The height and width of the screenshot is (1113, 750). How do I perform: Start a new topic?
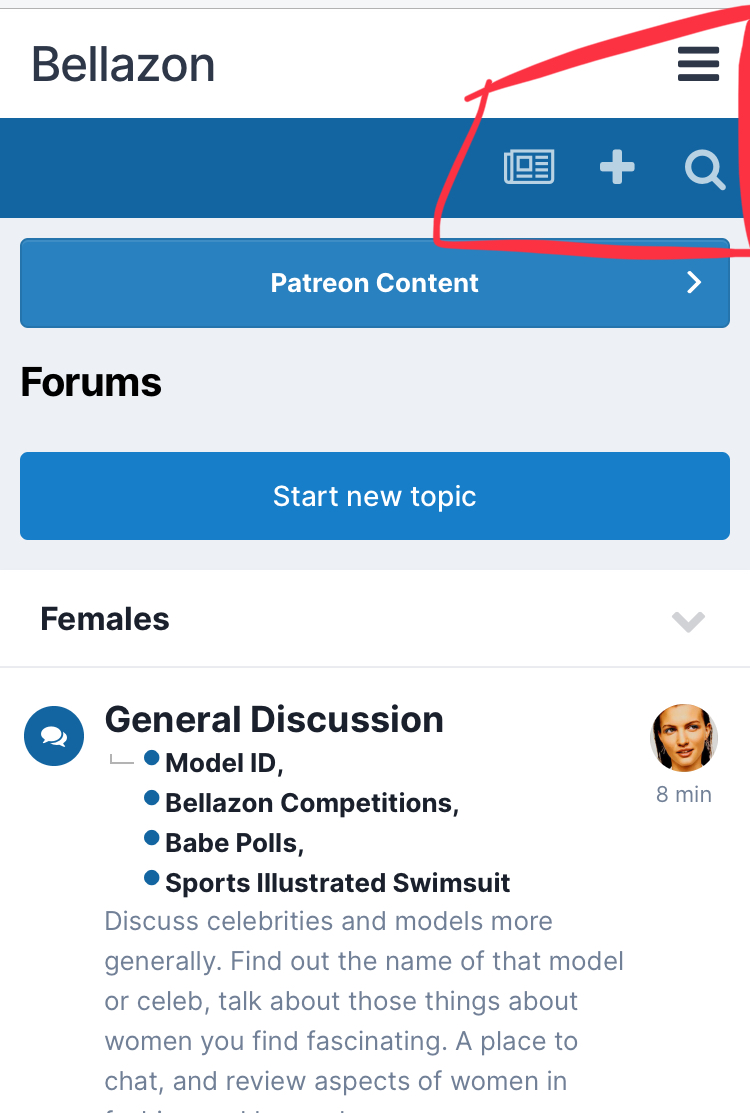tap(375, 496)
